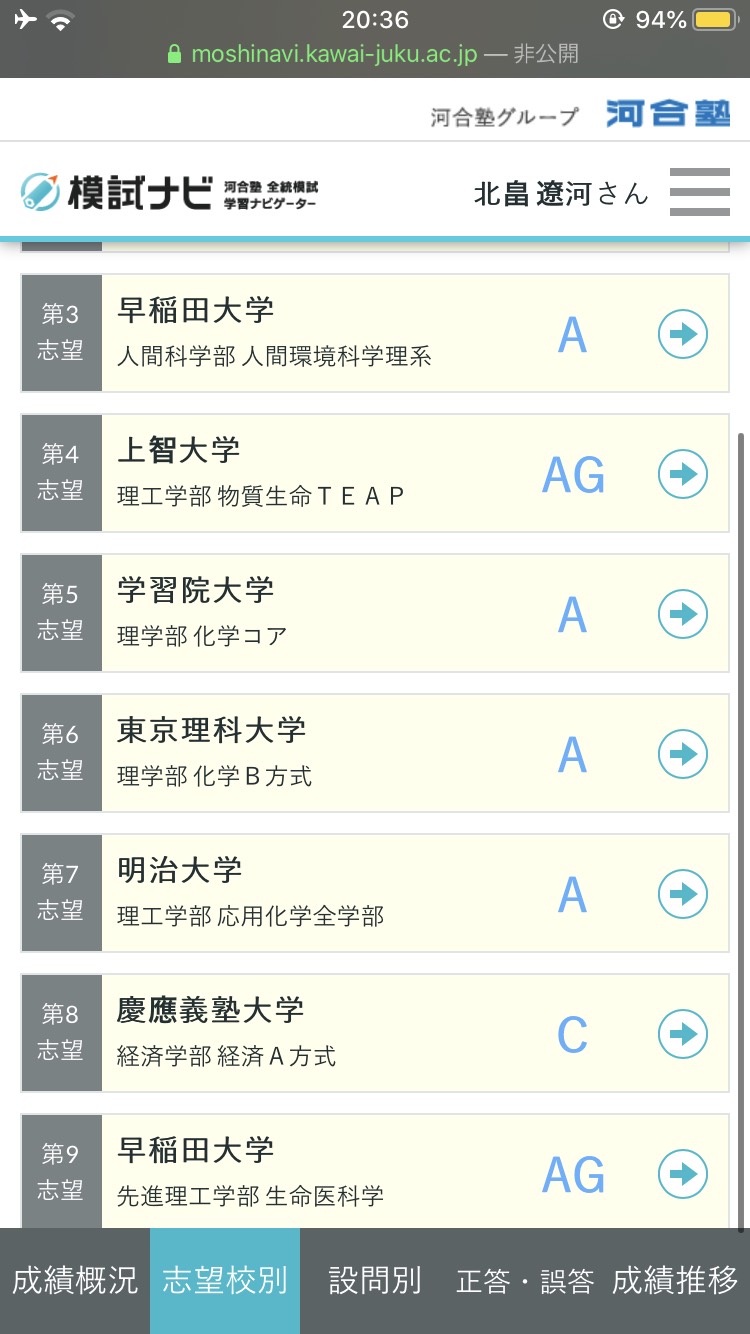Go to the 正答・誤答 tab
750x1334 pixels.
pos(525,1281)
